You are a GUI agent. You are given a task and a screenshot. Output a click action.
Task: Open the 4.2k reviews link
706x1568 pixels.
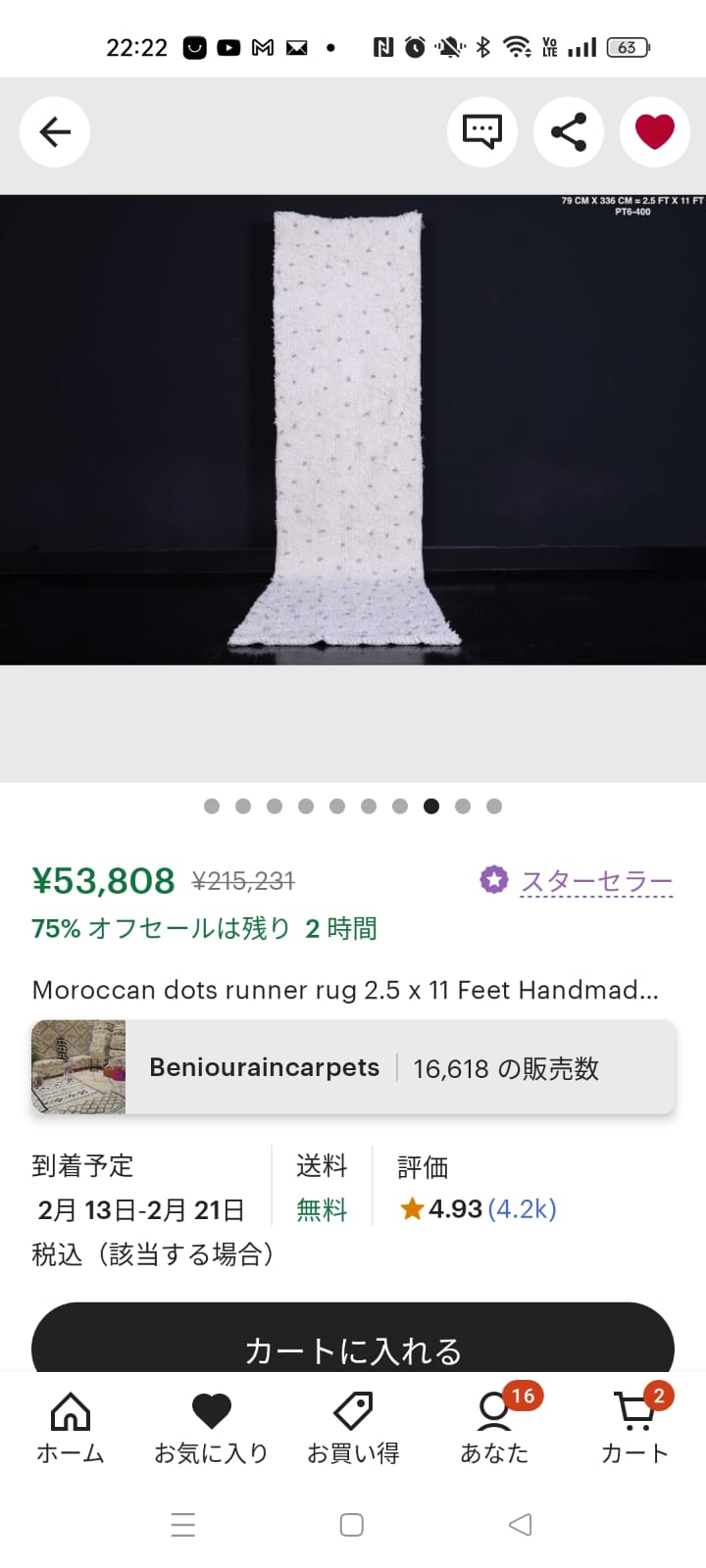(522, 1209)
